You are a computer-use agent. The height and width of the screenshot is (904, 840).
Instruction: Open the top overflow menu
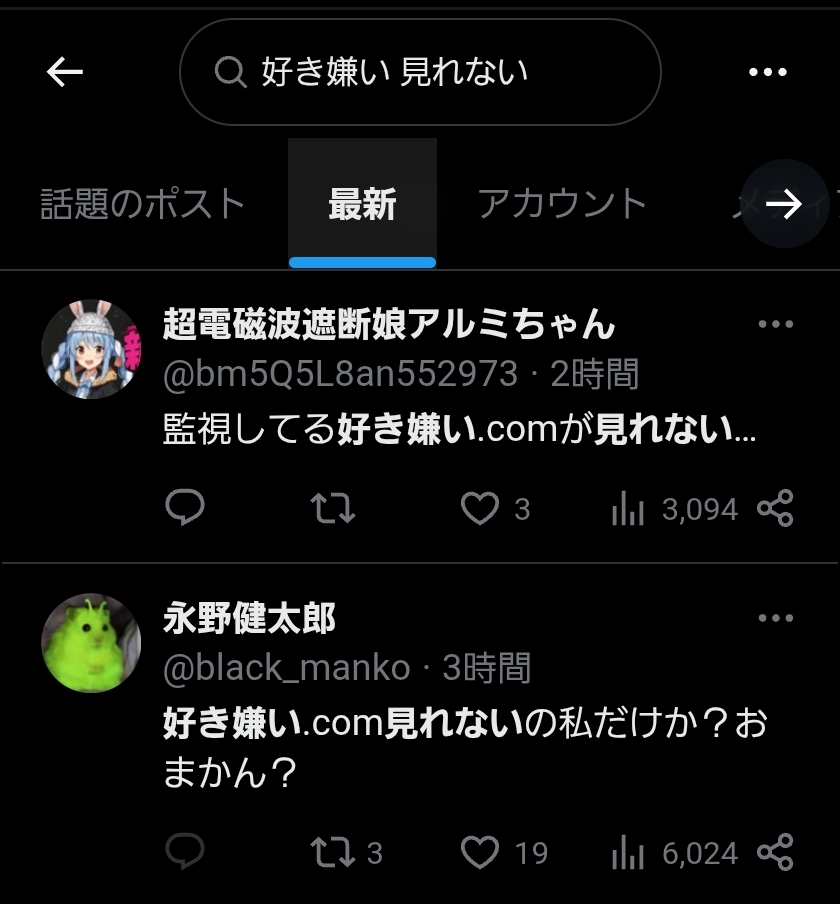click(x=768, y=72)
